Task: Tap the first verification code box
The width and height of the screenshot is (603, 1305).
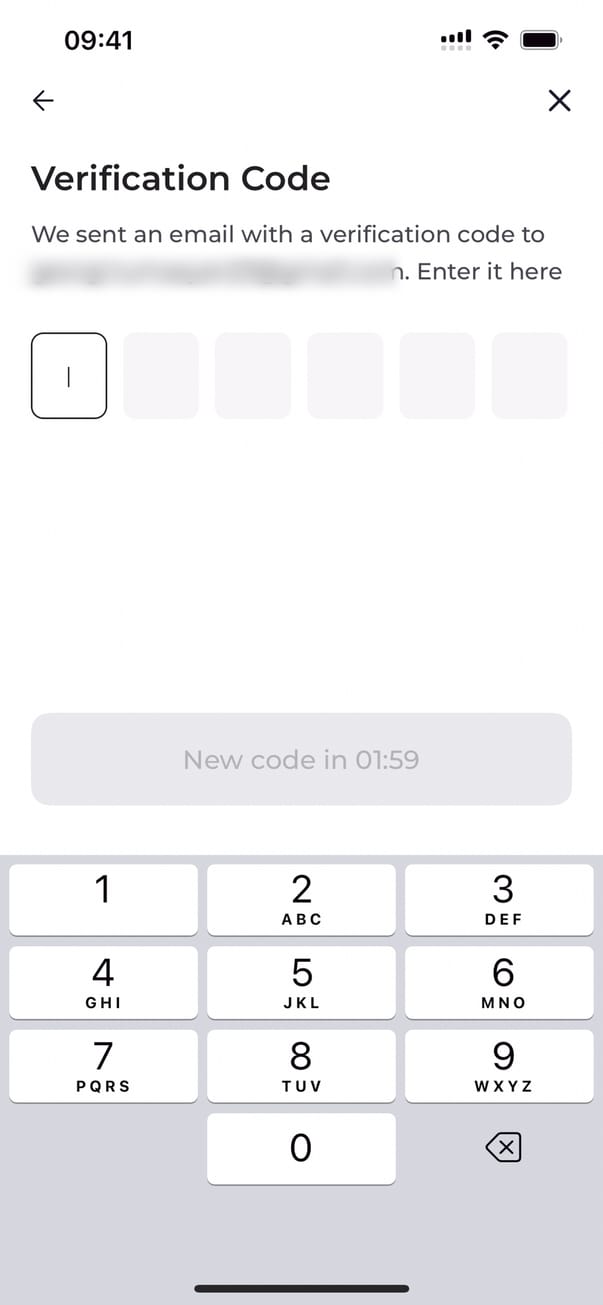Action: (69, 376)
